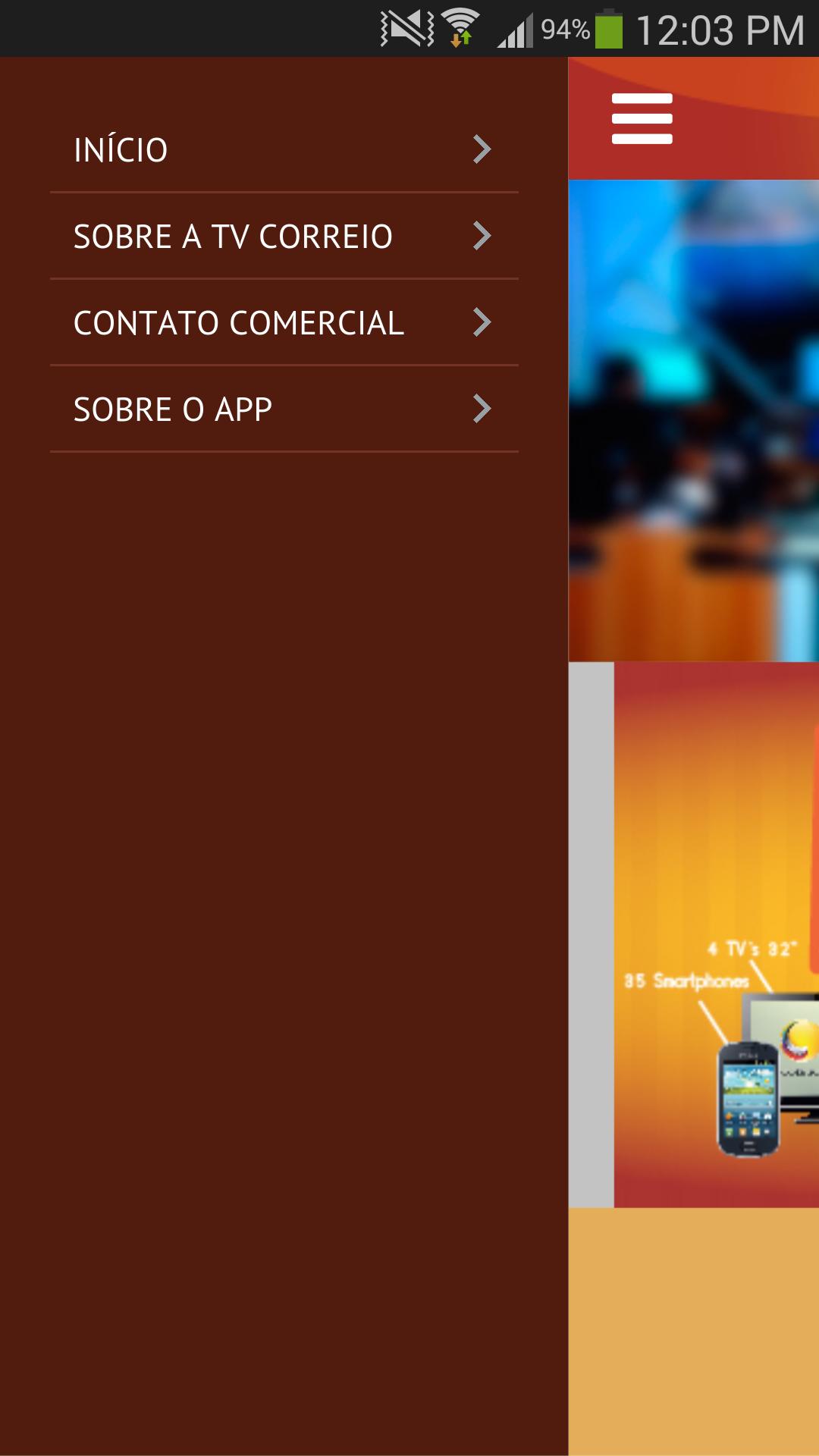
Task: Go to SOBRE O APP
Action: coord(284,409)
